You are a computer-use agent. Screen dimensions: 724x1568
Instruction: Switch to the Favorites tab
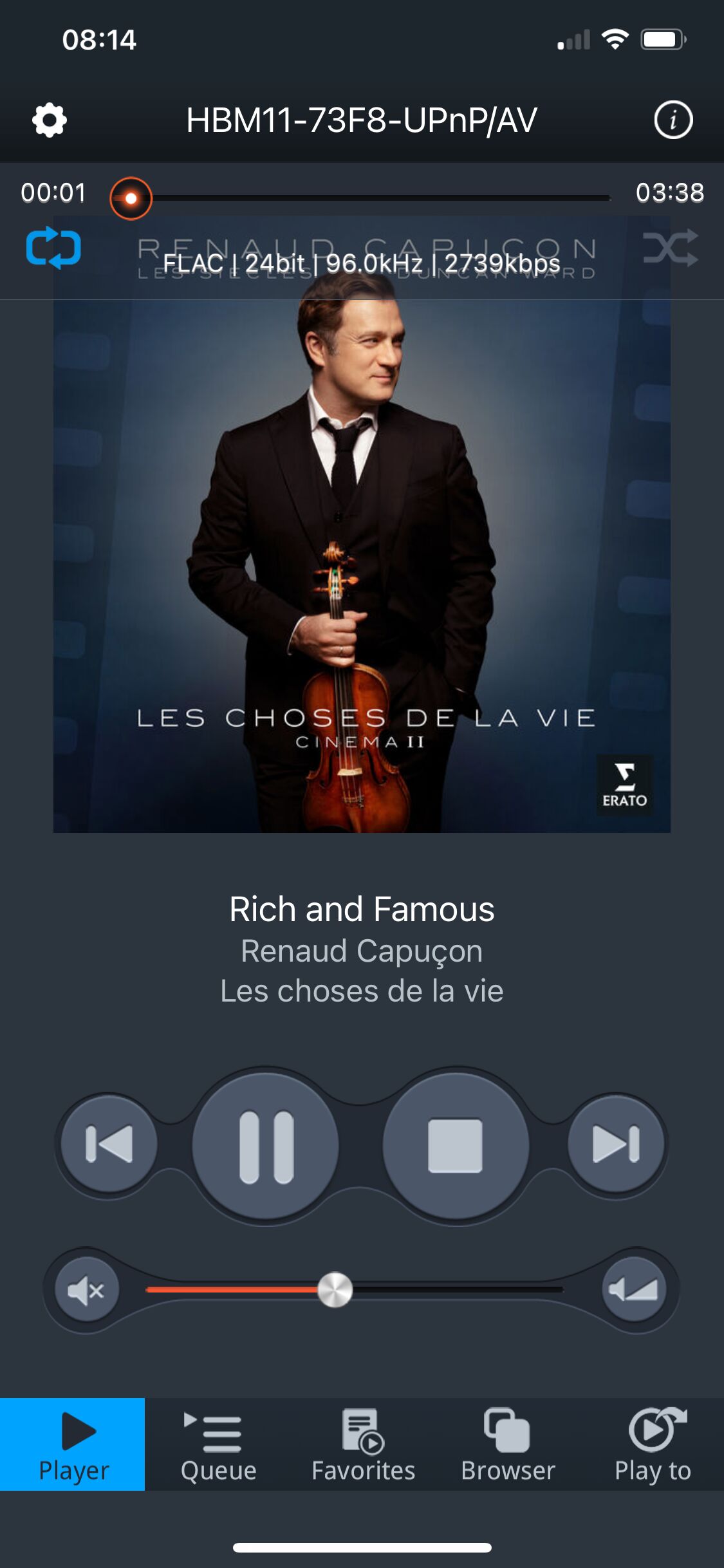click(363, 1444)
